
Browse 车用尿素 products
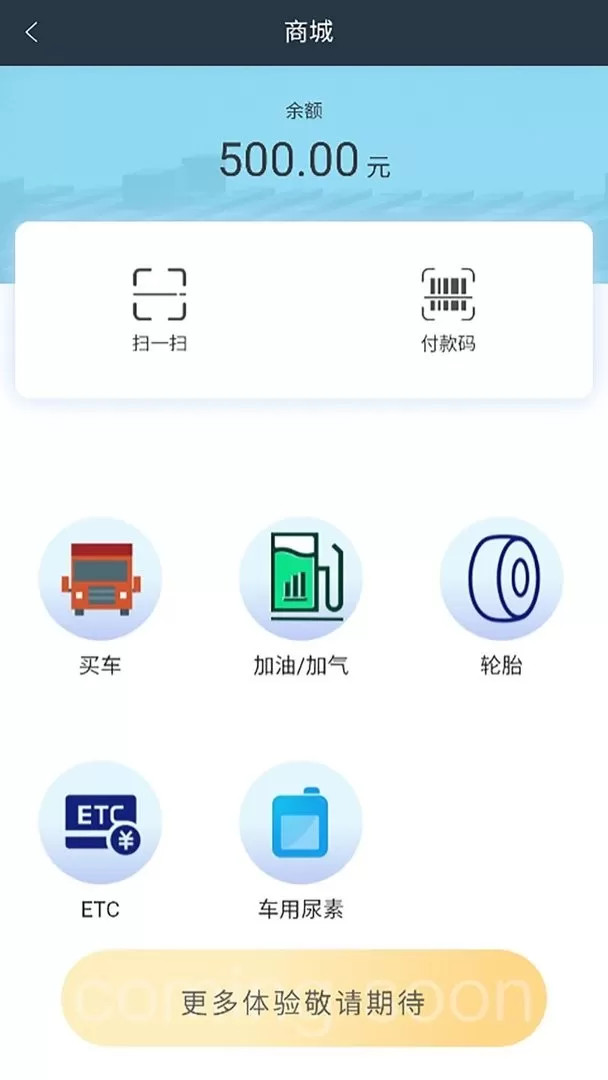tap(301, 840)
